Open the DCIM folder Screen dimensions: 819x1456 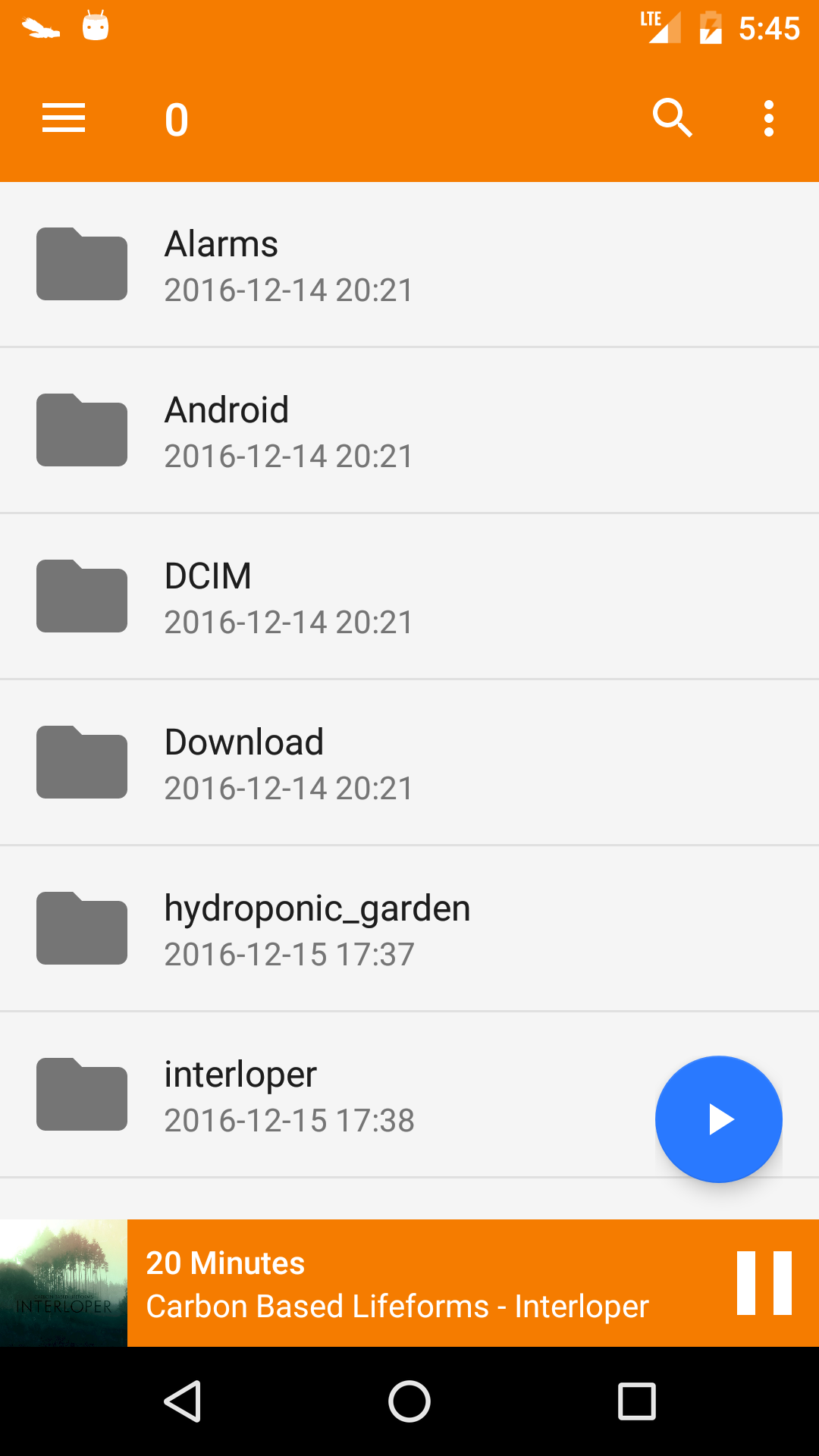(409, 597)
